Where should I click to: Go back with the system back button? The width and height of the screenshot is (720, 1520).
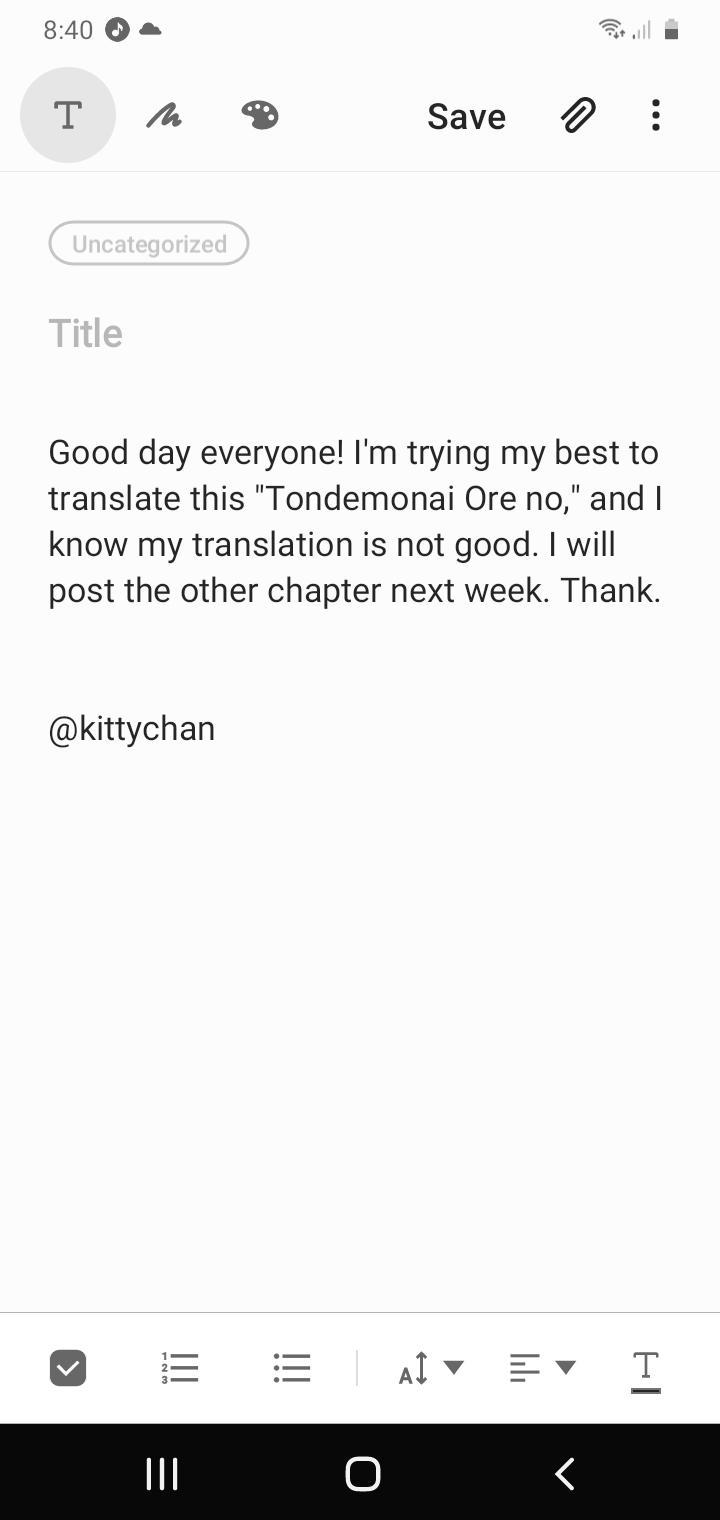(x=565, y=1473)
